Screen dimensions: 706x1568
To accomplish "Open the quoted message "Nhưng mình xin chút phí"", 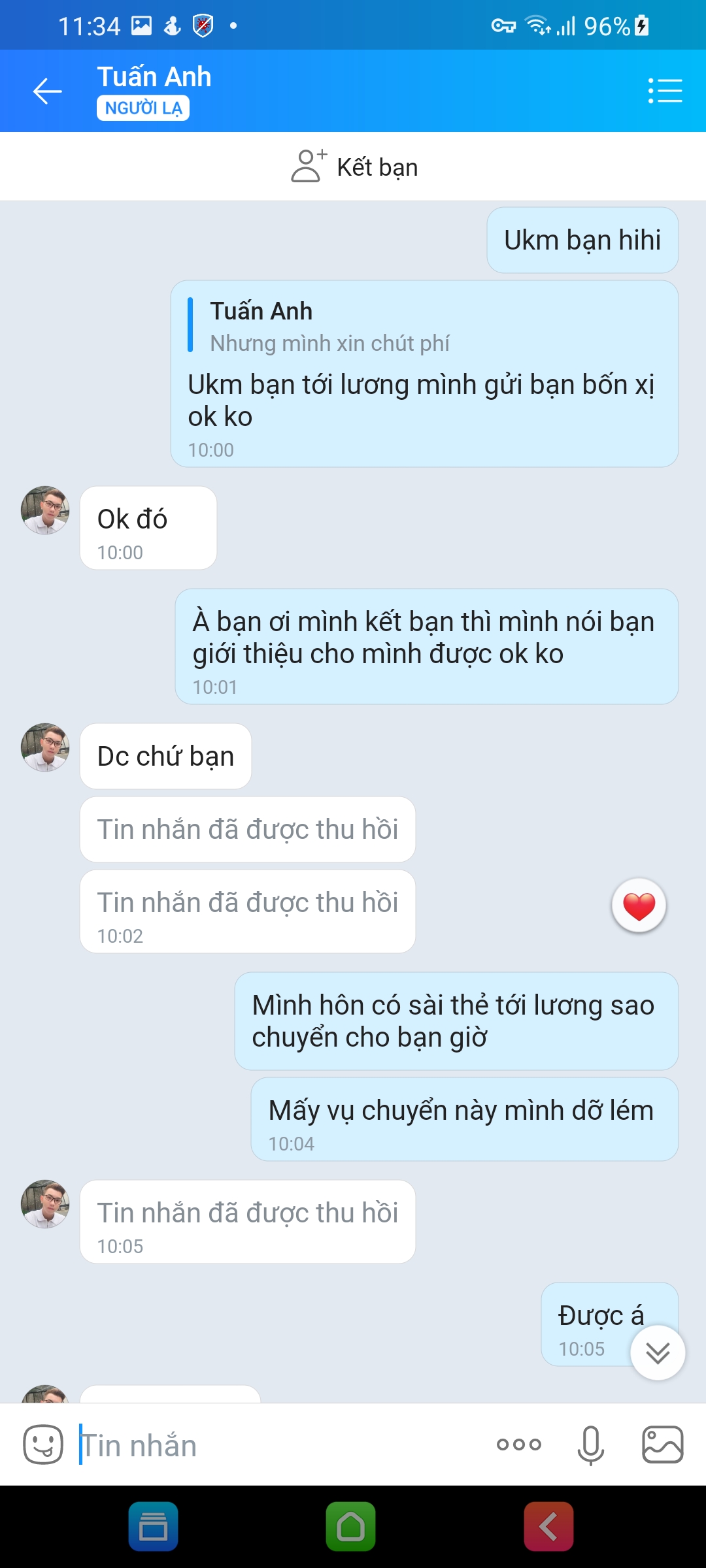I will click(329, 326).
